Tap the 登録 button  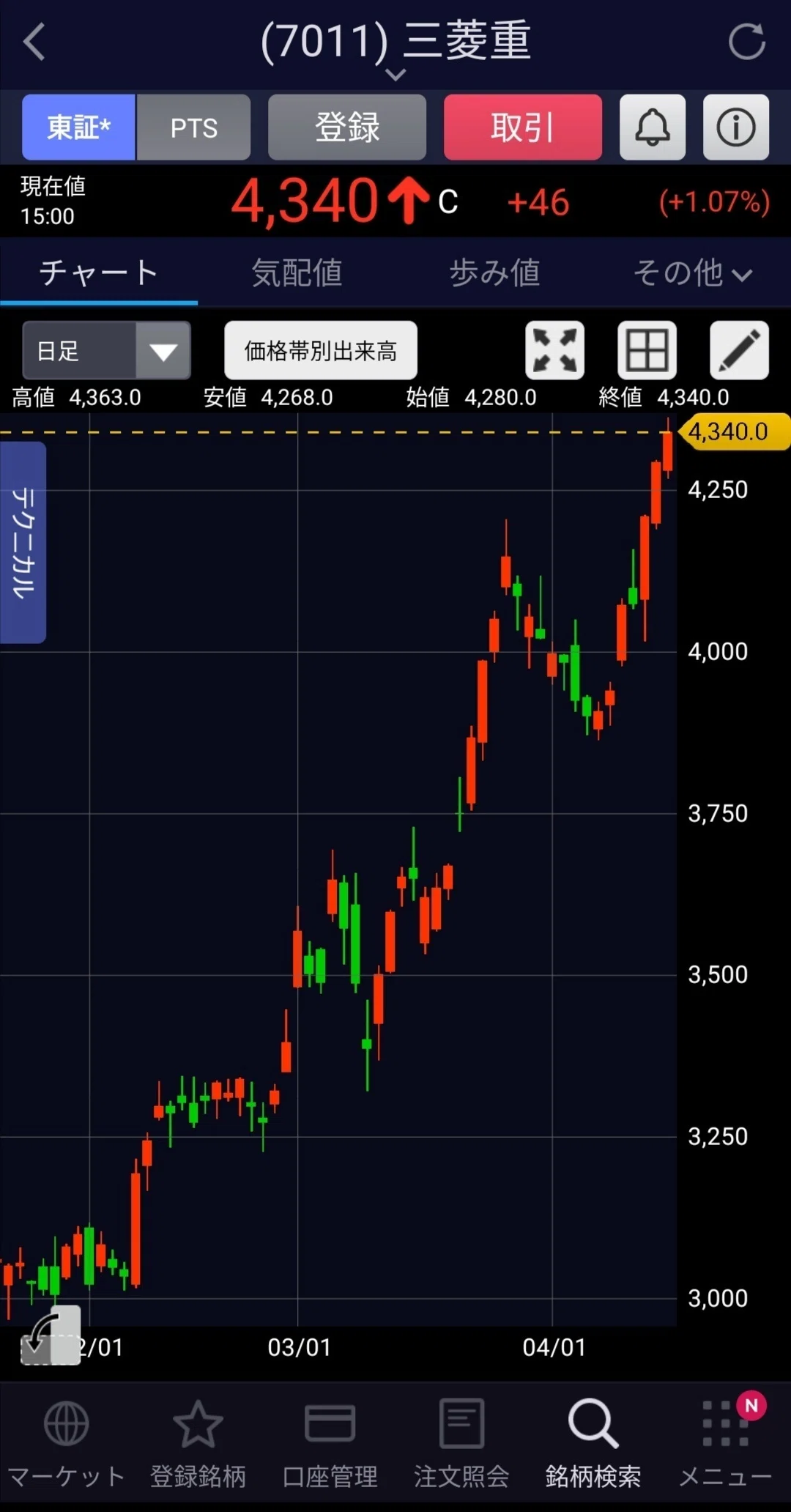(x=347, y=127)
